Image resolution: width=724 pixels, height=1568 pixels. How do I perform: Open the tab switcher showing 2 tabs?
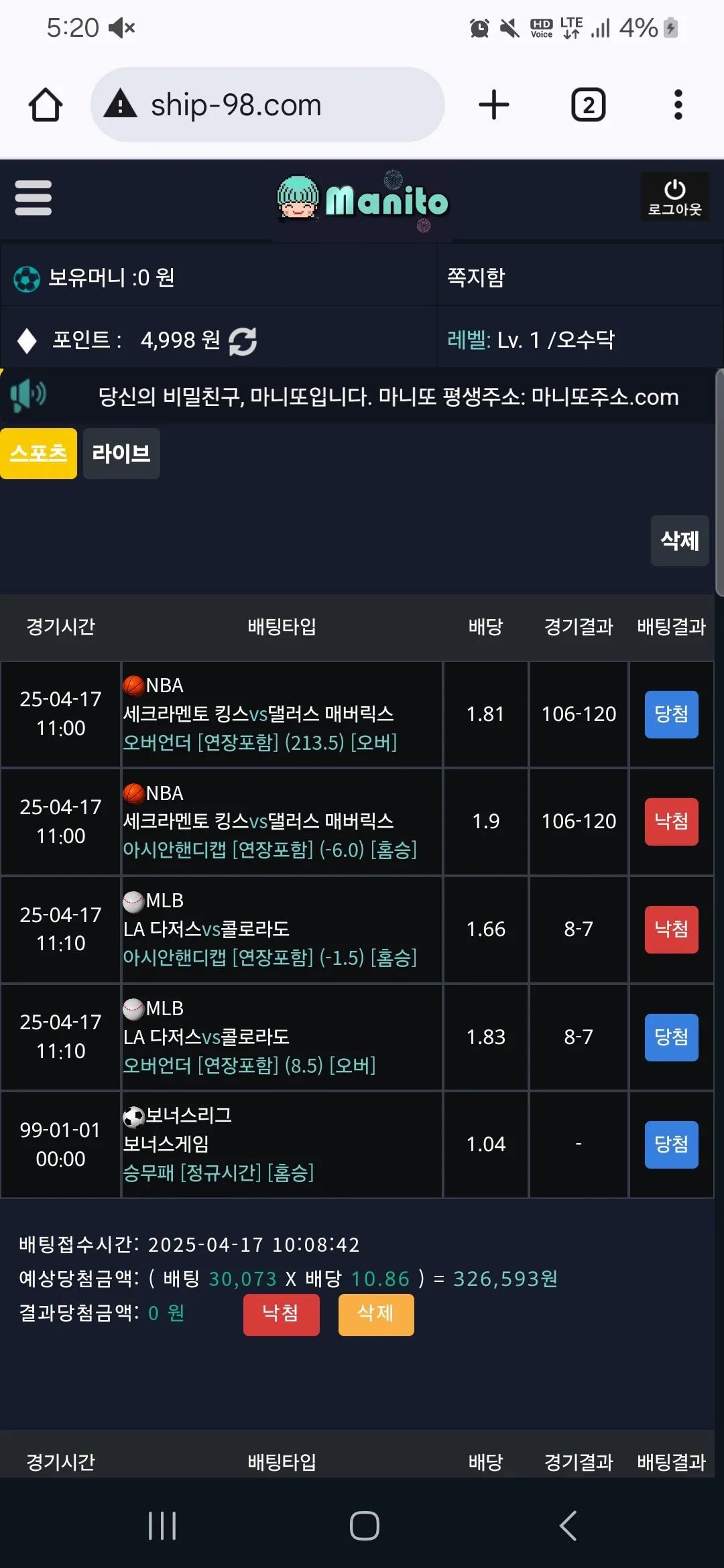(588, 105)
